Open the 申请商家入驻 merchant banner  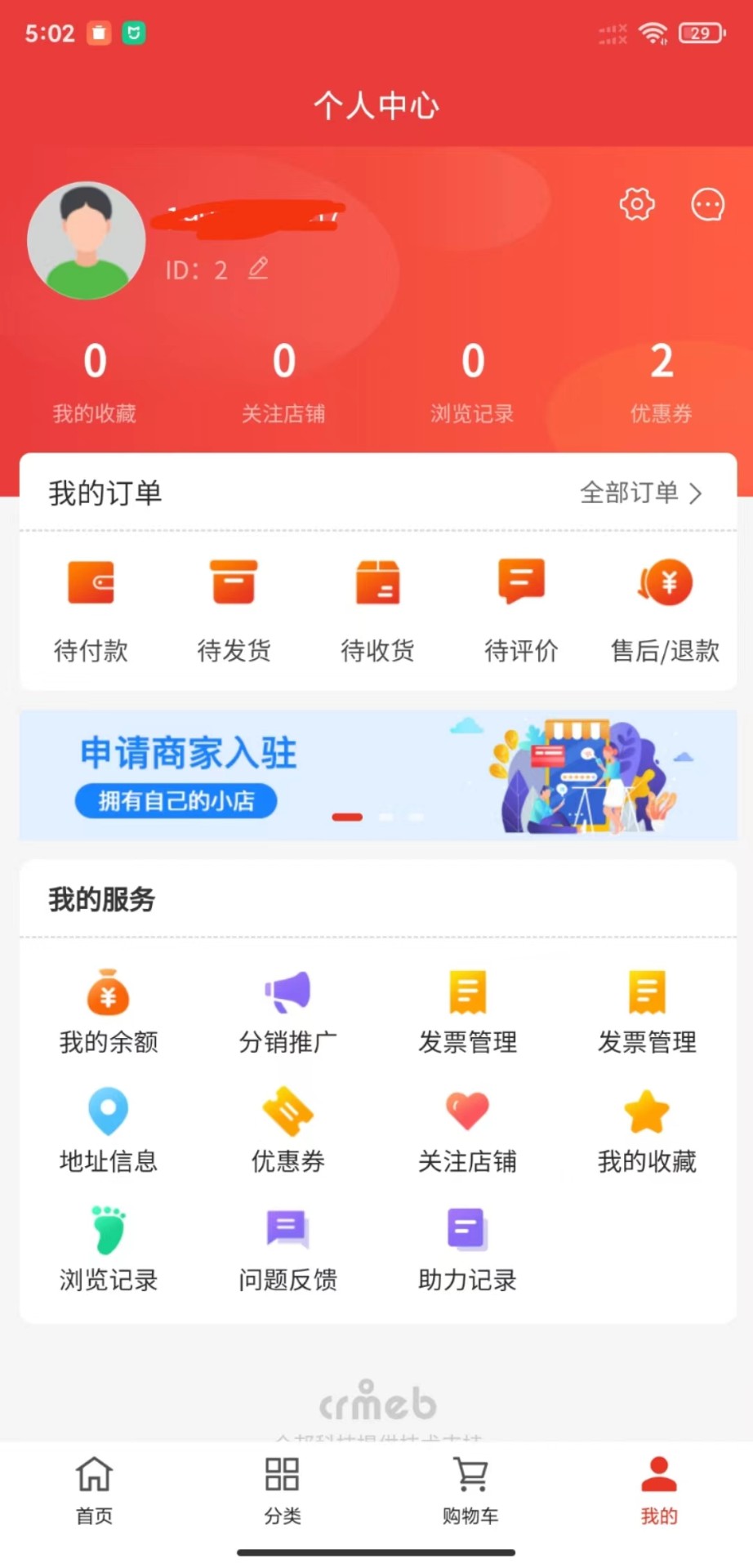click(376, 773)
